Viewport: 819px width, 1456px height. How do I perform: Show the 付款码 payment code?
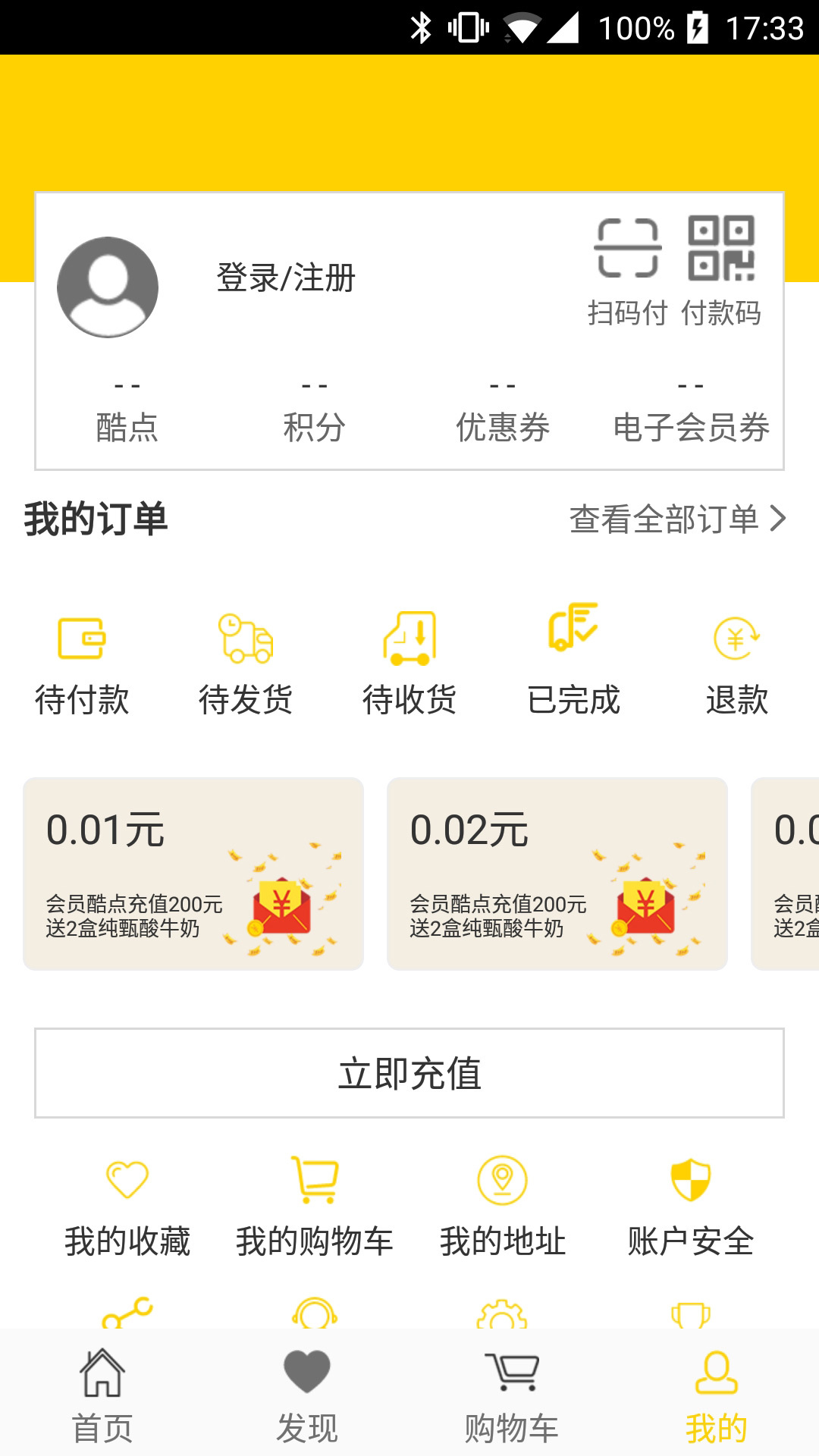point(721,271)
